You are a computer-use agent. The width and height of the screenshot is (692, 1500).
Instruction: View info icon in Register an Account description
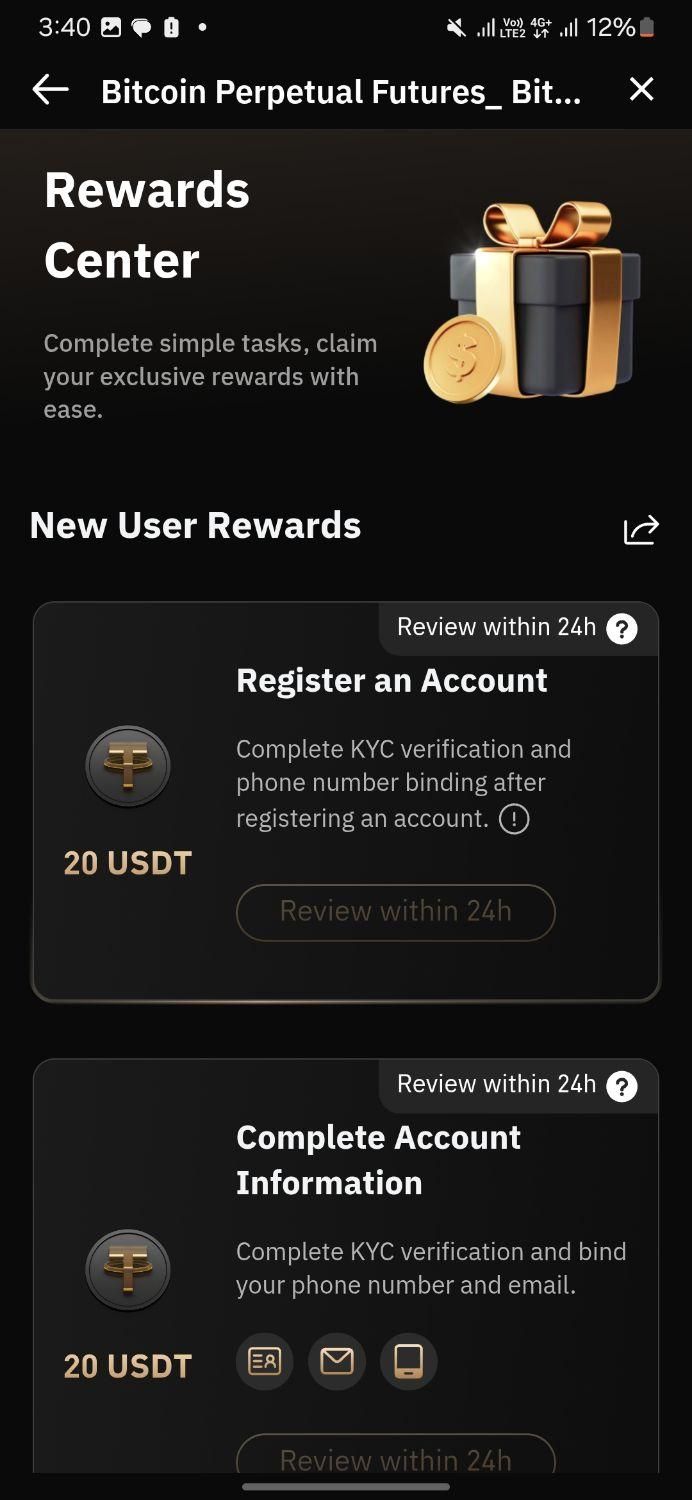pos(514,820)
